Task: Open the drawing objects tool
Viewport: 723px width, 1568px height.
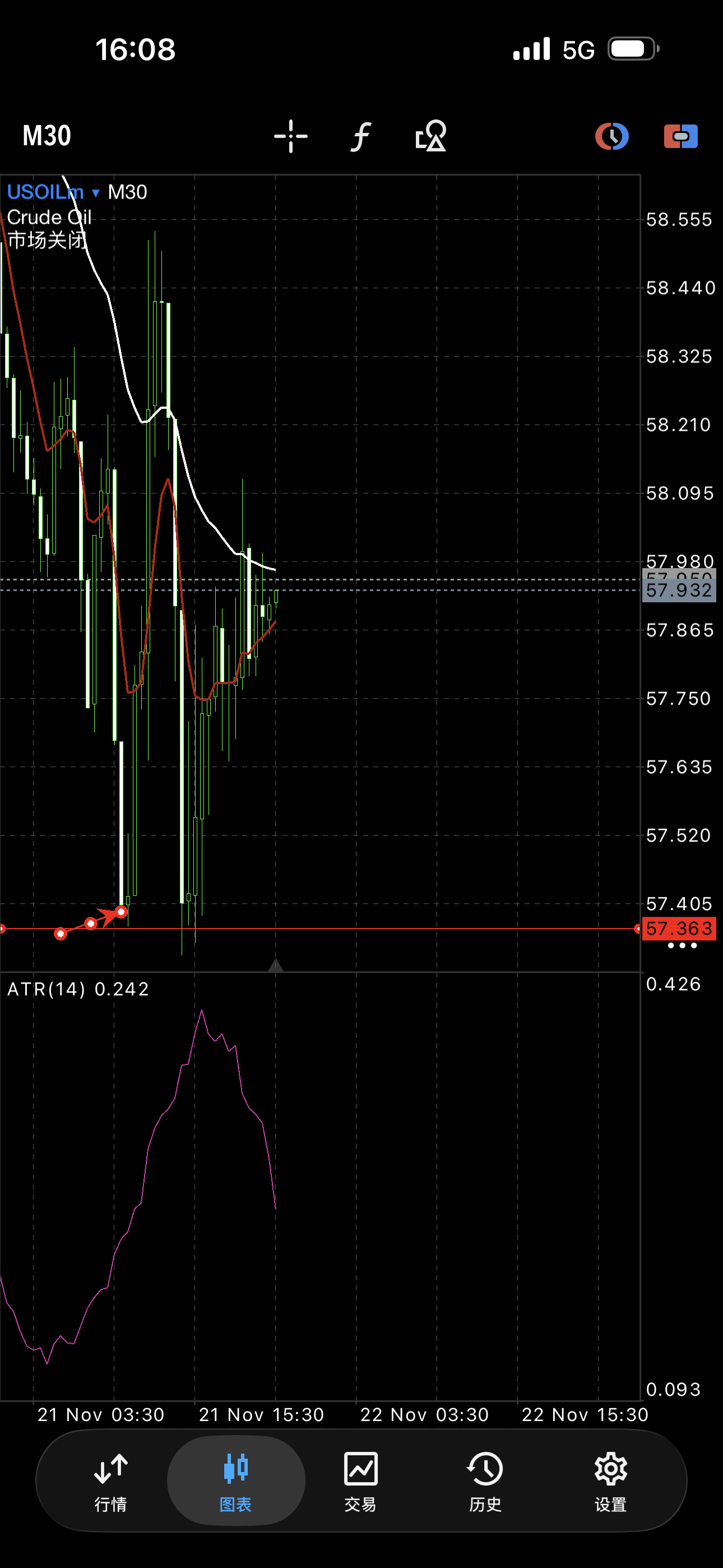Action: click(x=430, y=136)
